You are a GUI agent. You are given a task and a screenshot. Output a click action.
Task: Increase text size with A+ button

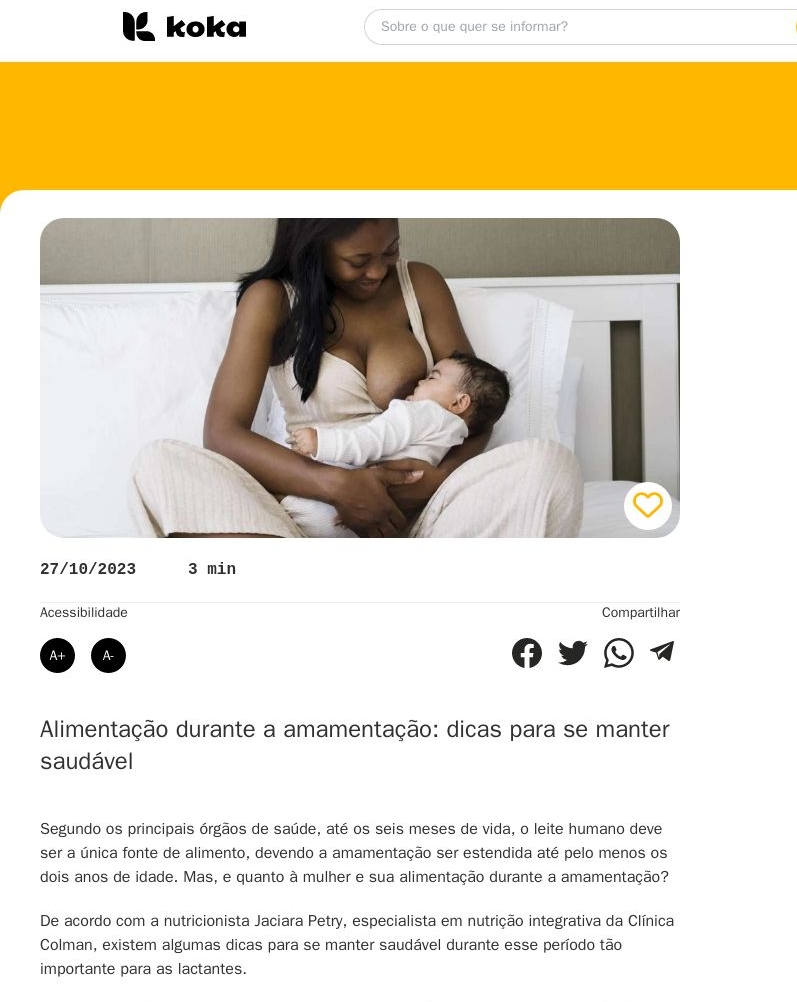click(57, 656)
